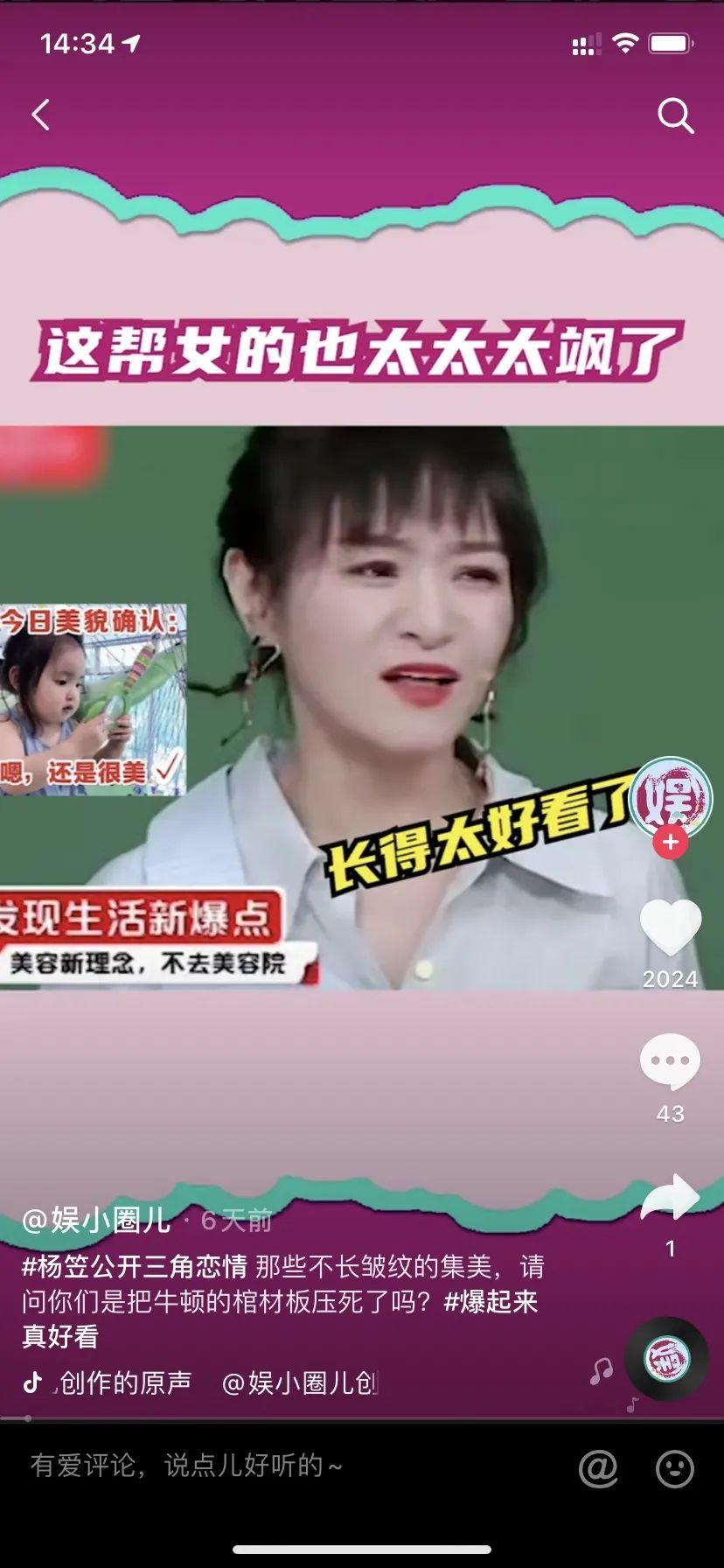Image resolution: width=724 pixels, height=1568 pixels.
Task: Tap the comment field 有爱评论
Action: tap(262, 1466)
